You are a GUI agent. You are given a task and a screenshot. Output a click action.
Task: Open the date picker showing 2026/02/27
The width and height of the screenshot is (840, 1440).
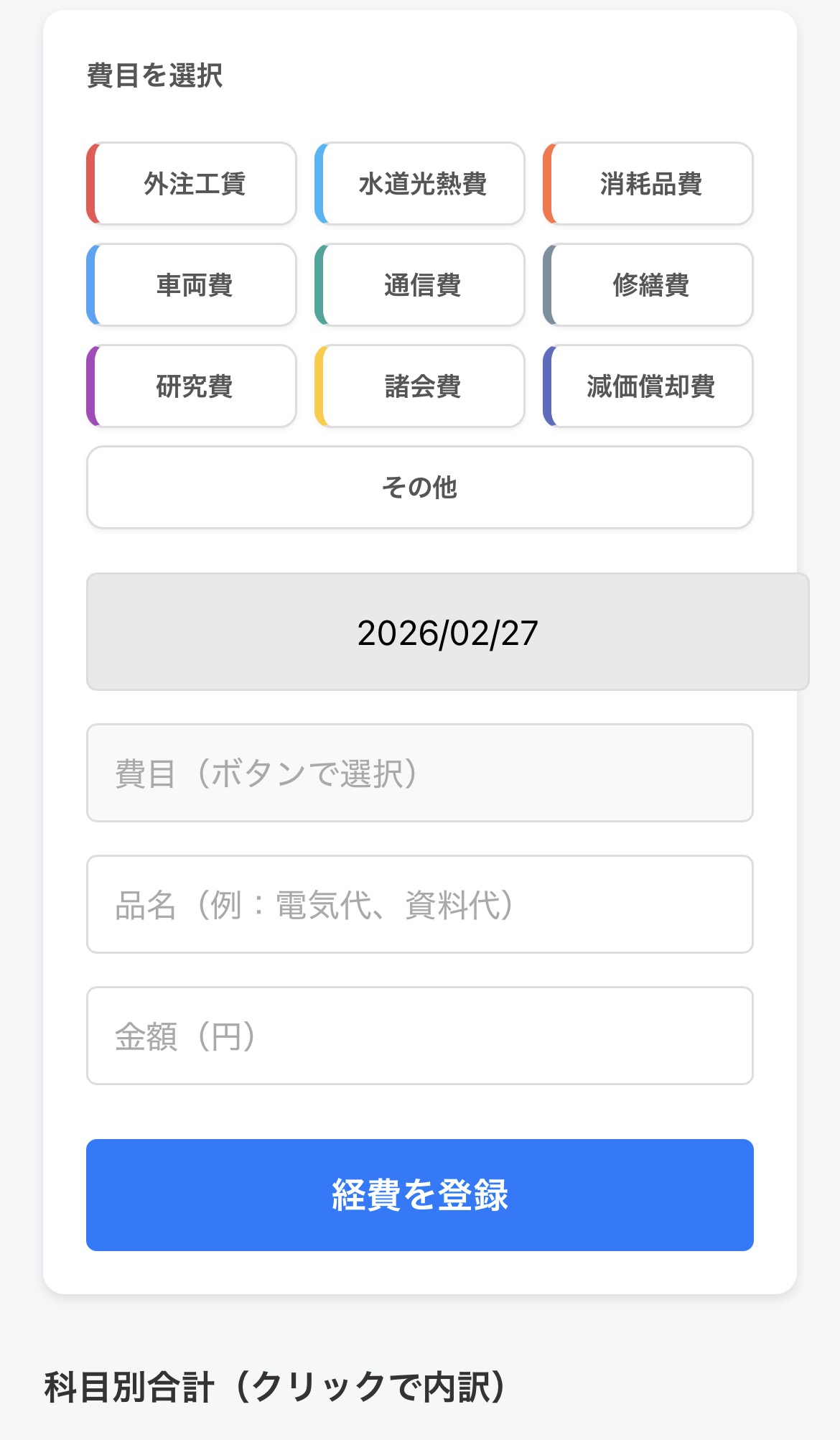[x=447, y=632]
